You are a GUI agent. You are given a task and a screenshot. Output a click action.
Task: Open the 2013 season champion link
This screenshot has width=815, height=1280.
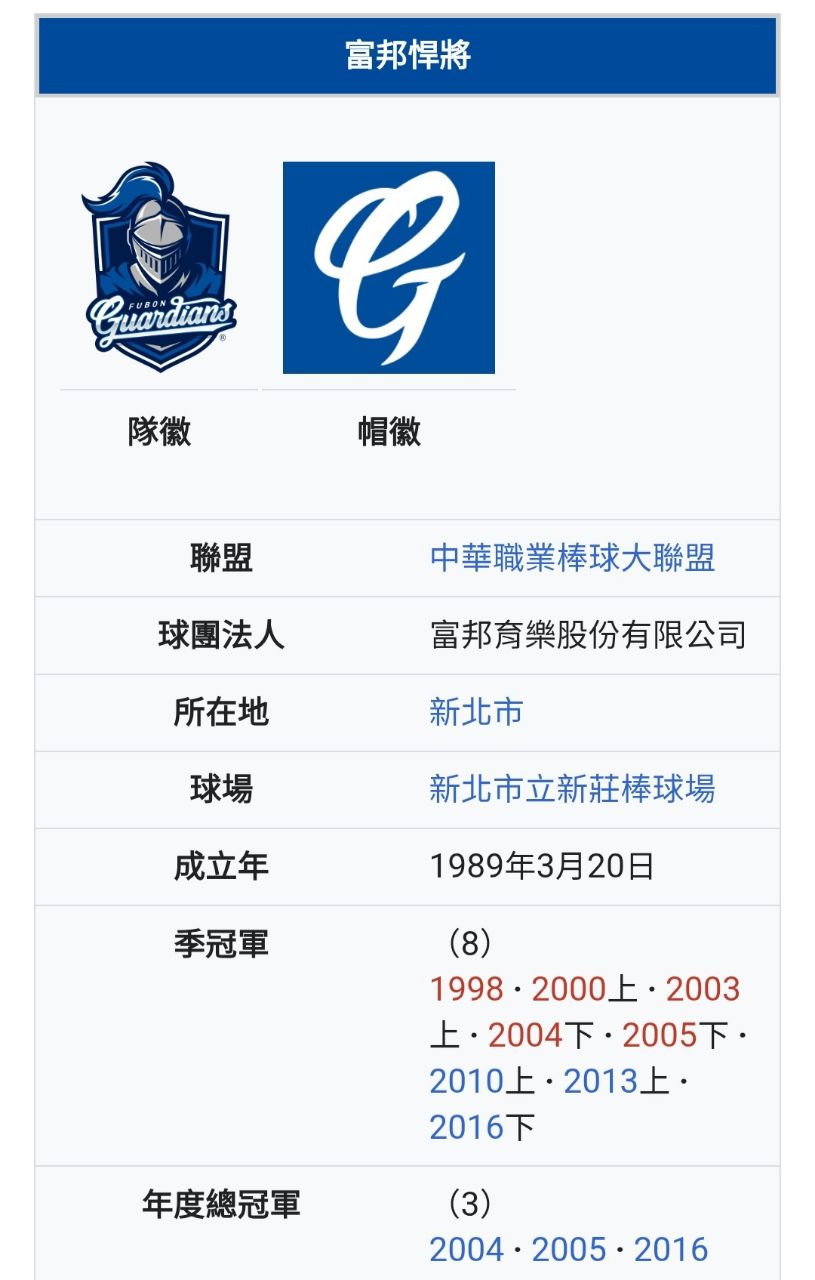tap(600, 1081)
